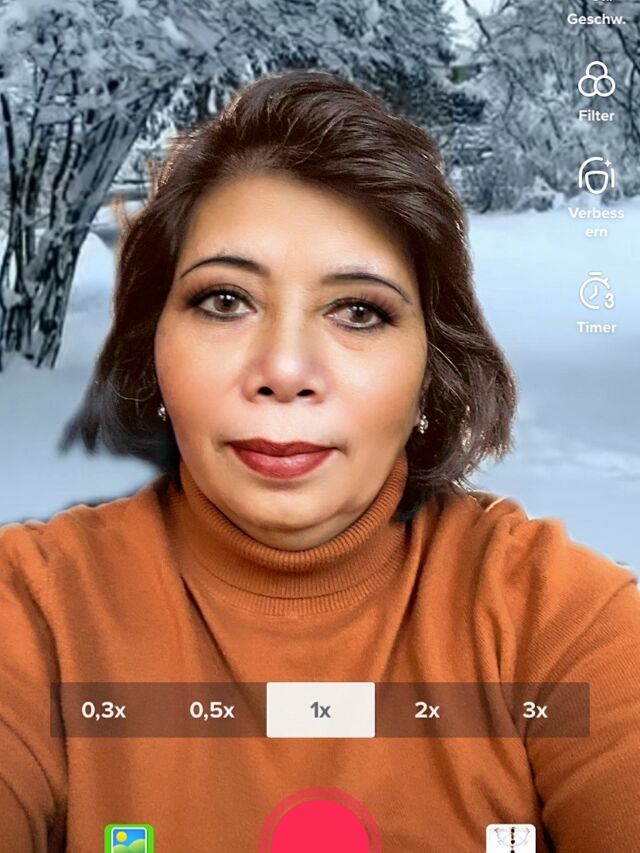Switch to 2x zoom
640x853 pixels.
[427, 710]
